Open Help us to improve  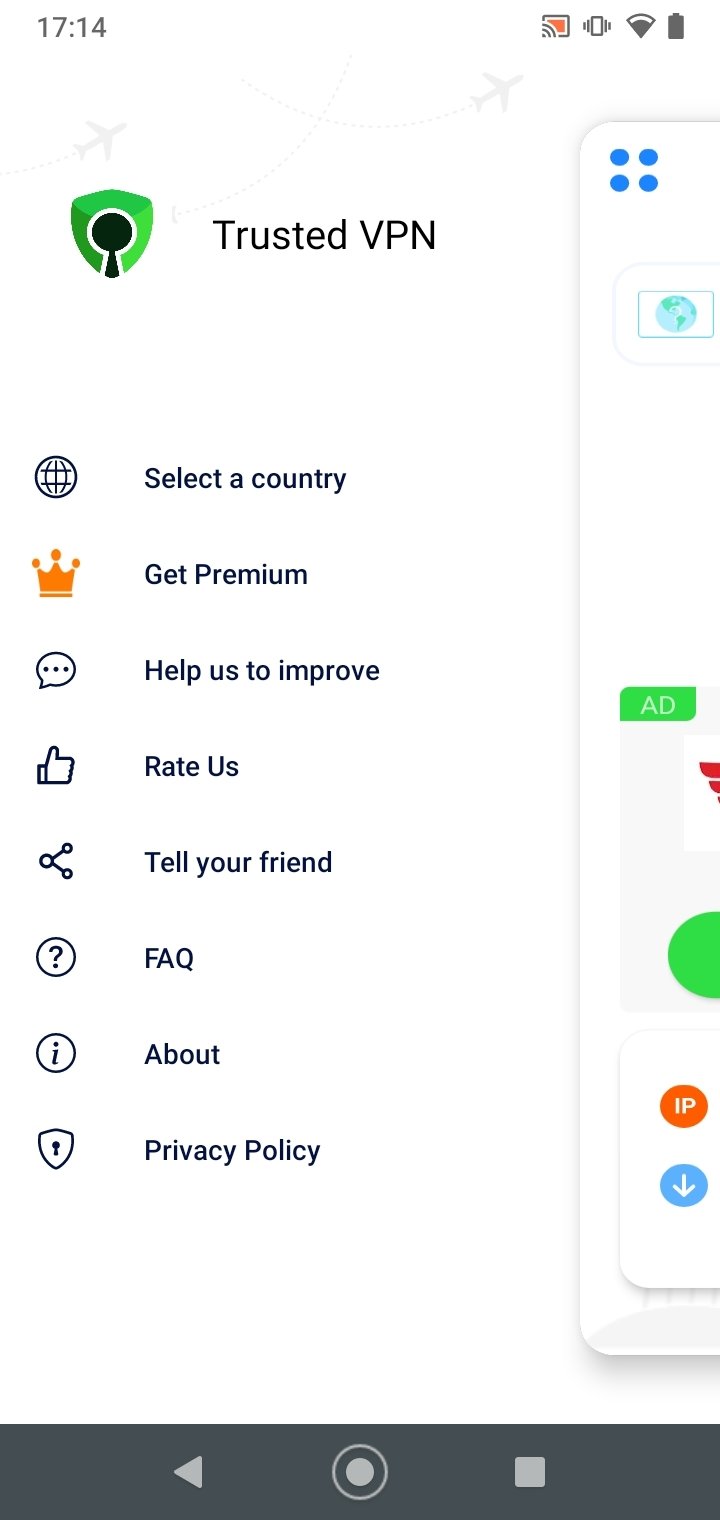click(262, 670)
